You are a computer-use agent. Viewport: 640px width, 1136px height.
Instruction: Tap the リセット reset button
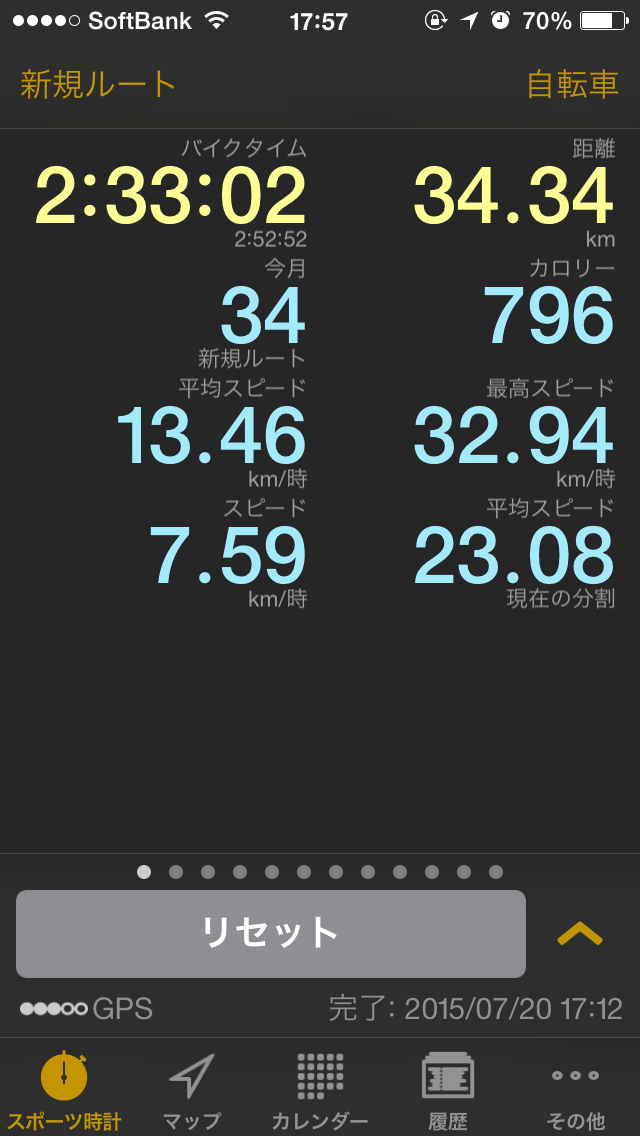point(270,933)
